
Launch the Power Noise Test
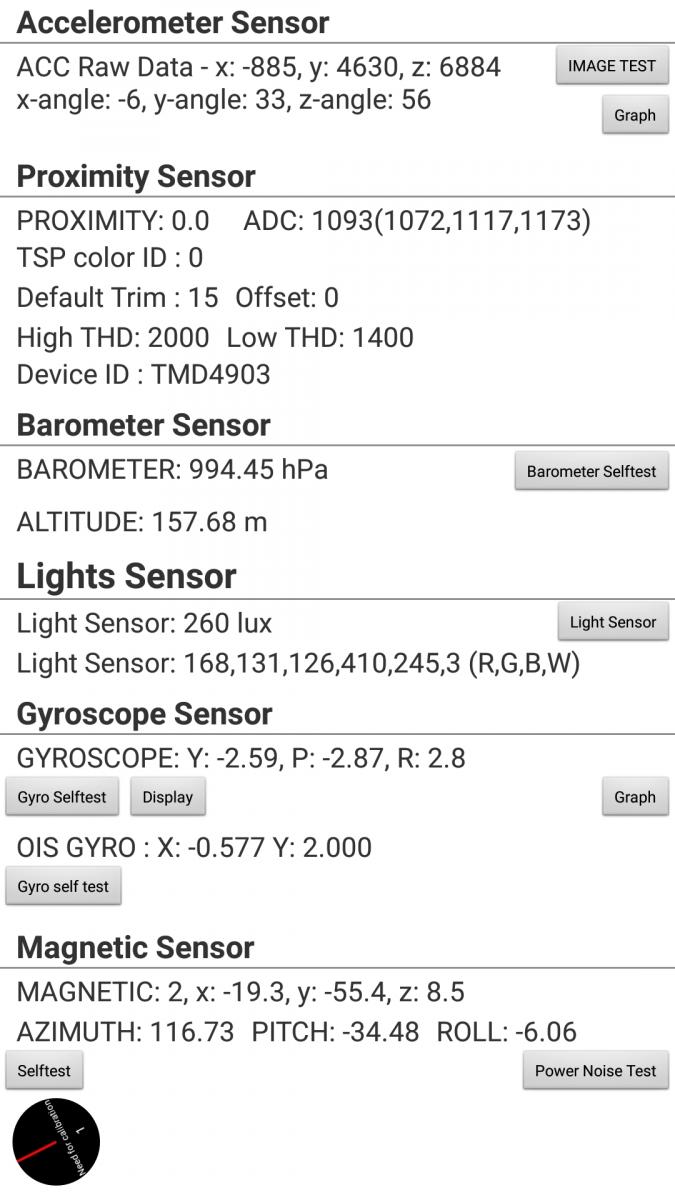595,1070
